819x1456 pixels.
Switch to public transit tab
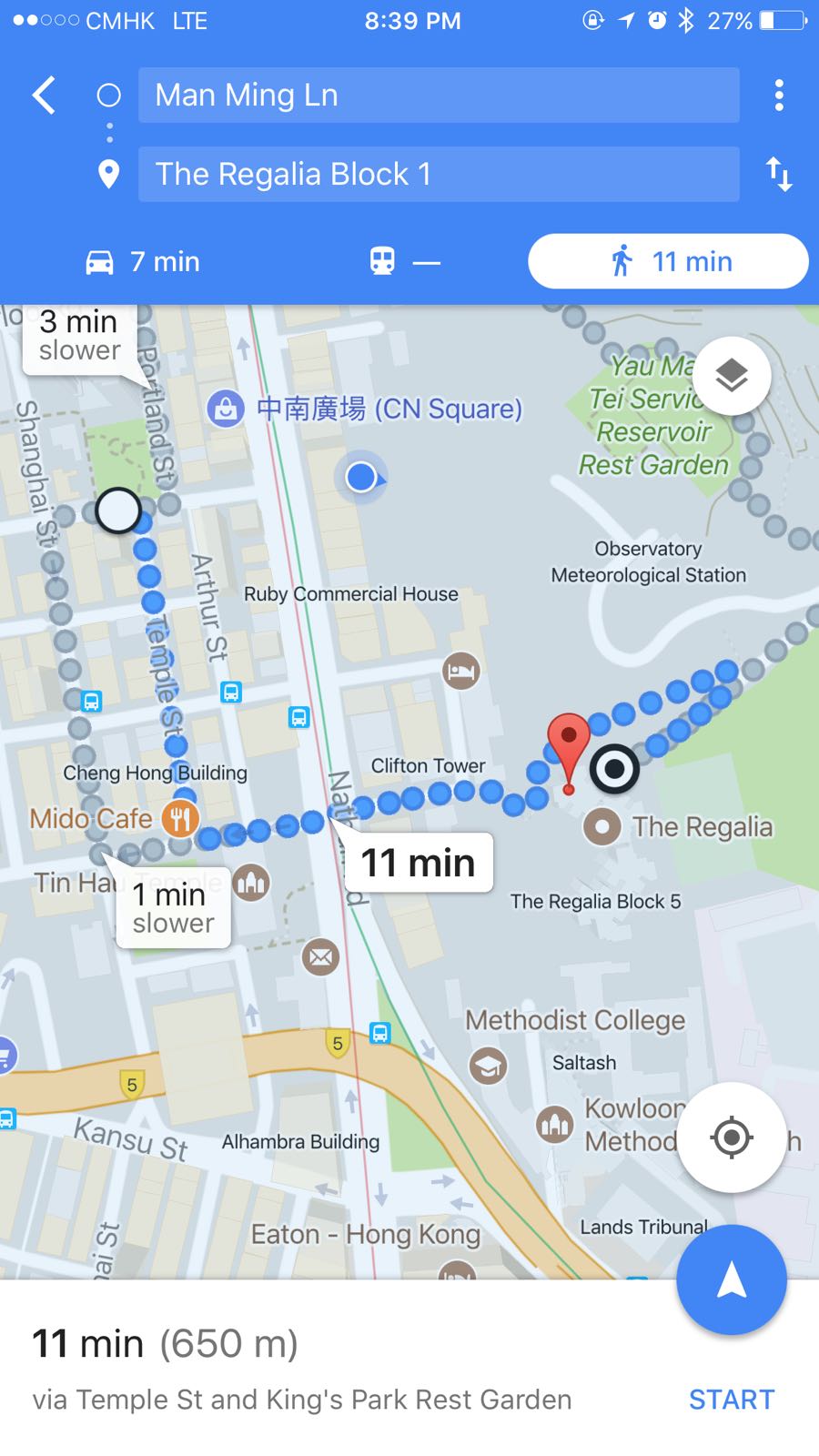405,262
